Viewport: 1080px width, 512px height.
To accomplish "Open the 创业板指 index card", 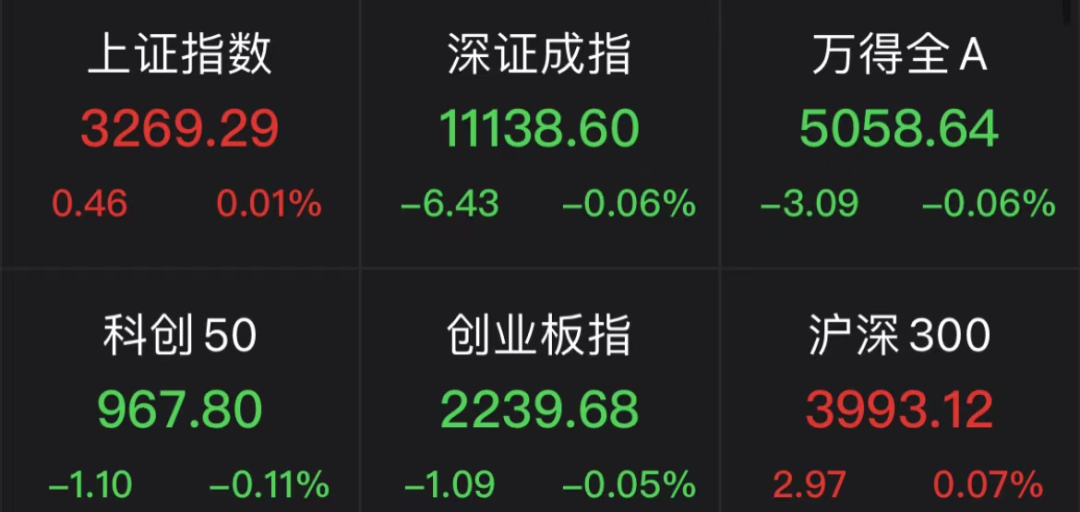I will tap(539, 391).
